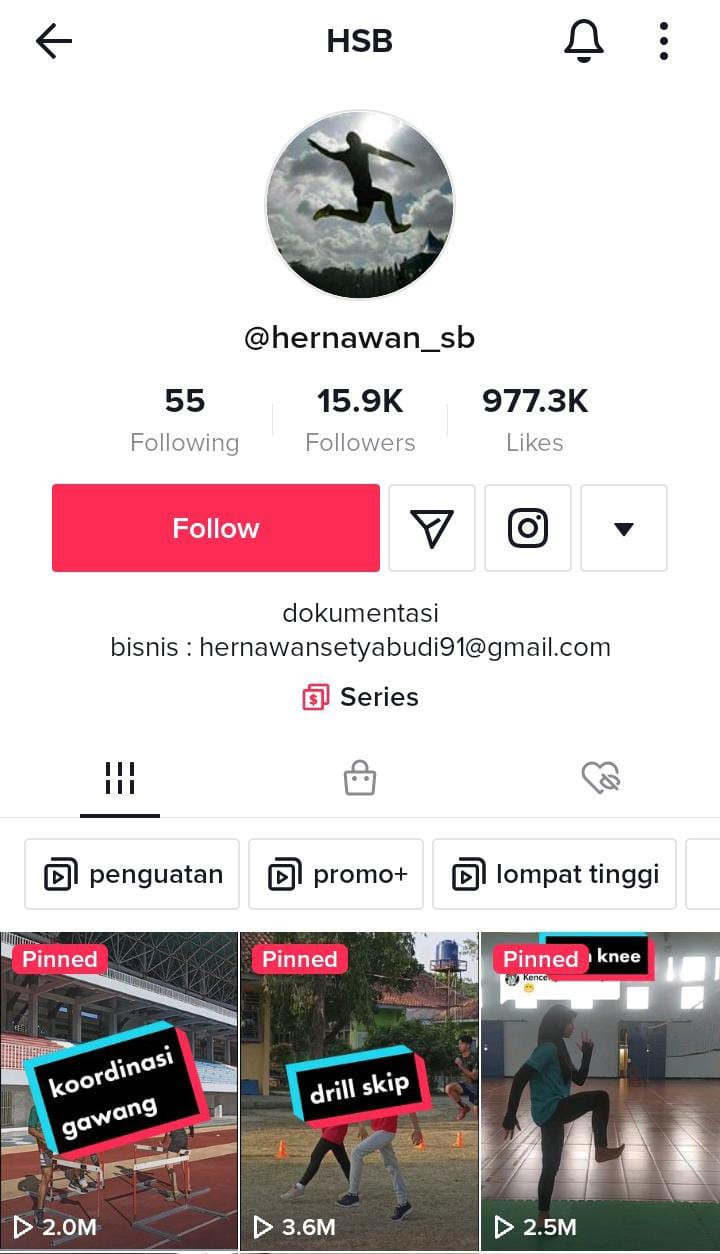Open the notifications bell
This screenshot has width=720, height=1254.
tap(584, 41)
